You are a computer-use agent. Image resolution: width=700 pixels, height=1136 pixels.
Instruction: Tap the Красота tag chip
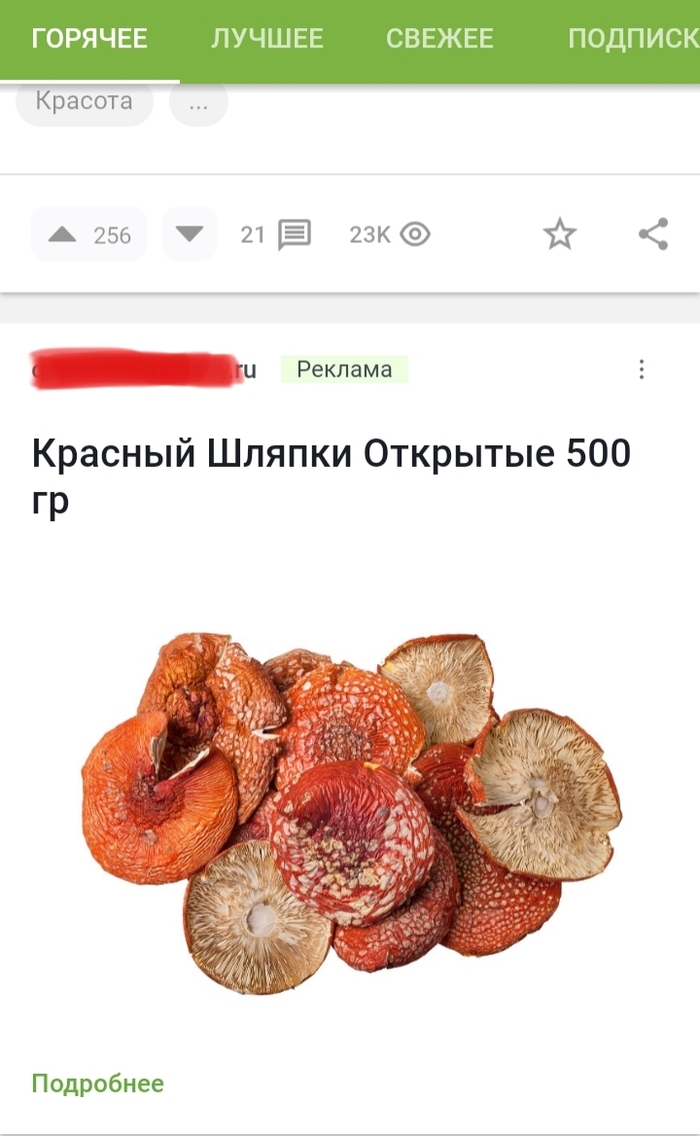pos(84,101)
